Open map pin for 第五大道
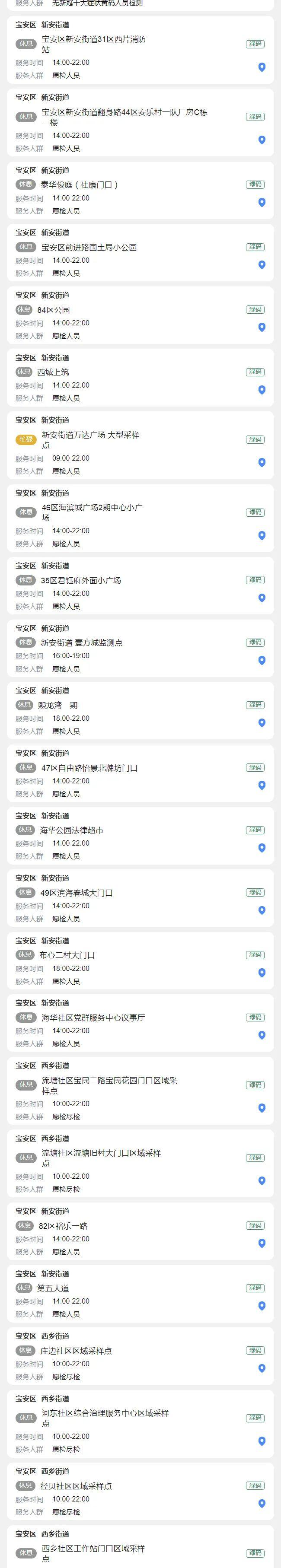This screenshot has height=1568, width=281. (262, 1306)
